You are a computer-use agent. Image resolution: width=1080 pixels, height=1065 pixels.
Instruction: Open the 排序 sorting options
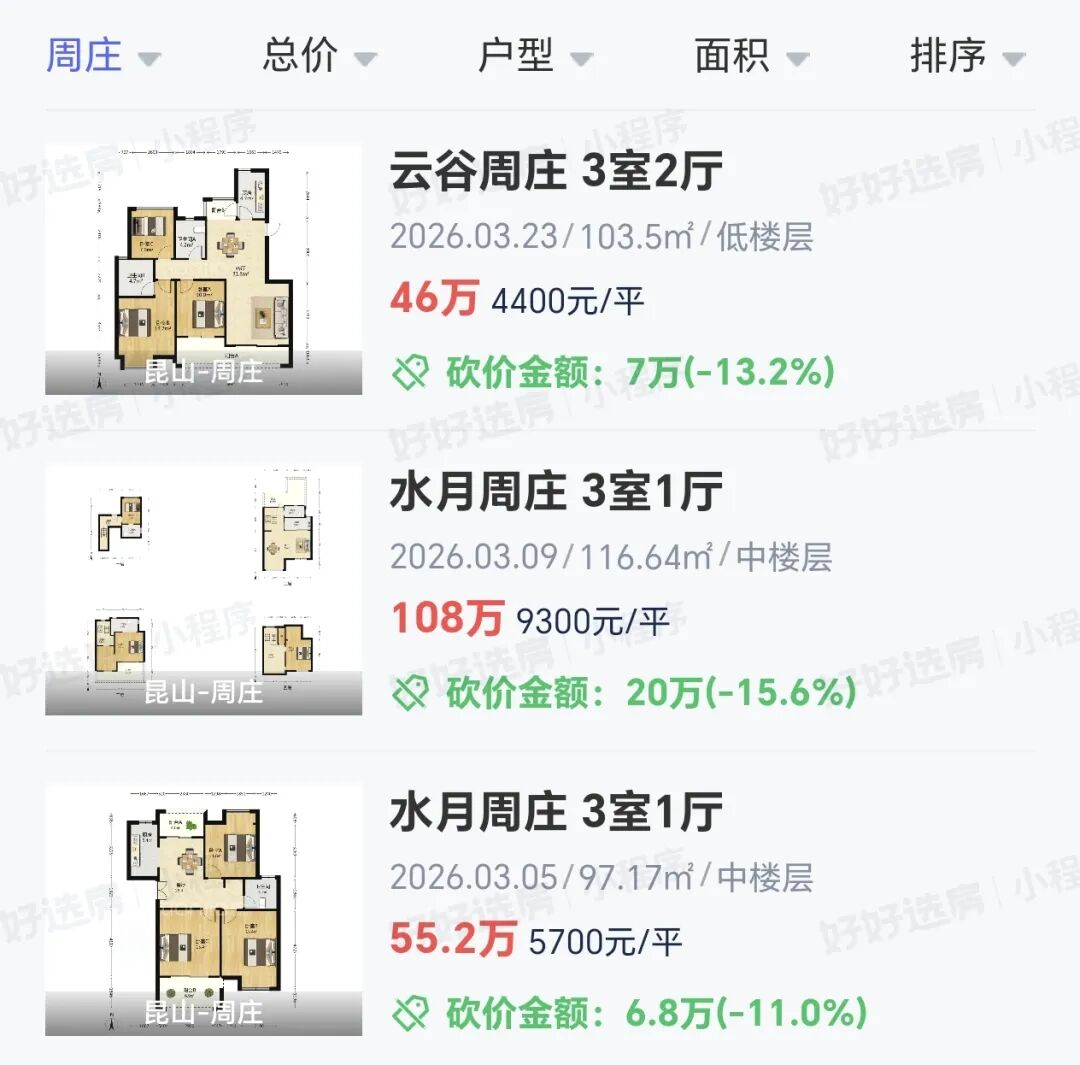pyautogui.click(x=966, y=55)
